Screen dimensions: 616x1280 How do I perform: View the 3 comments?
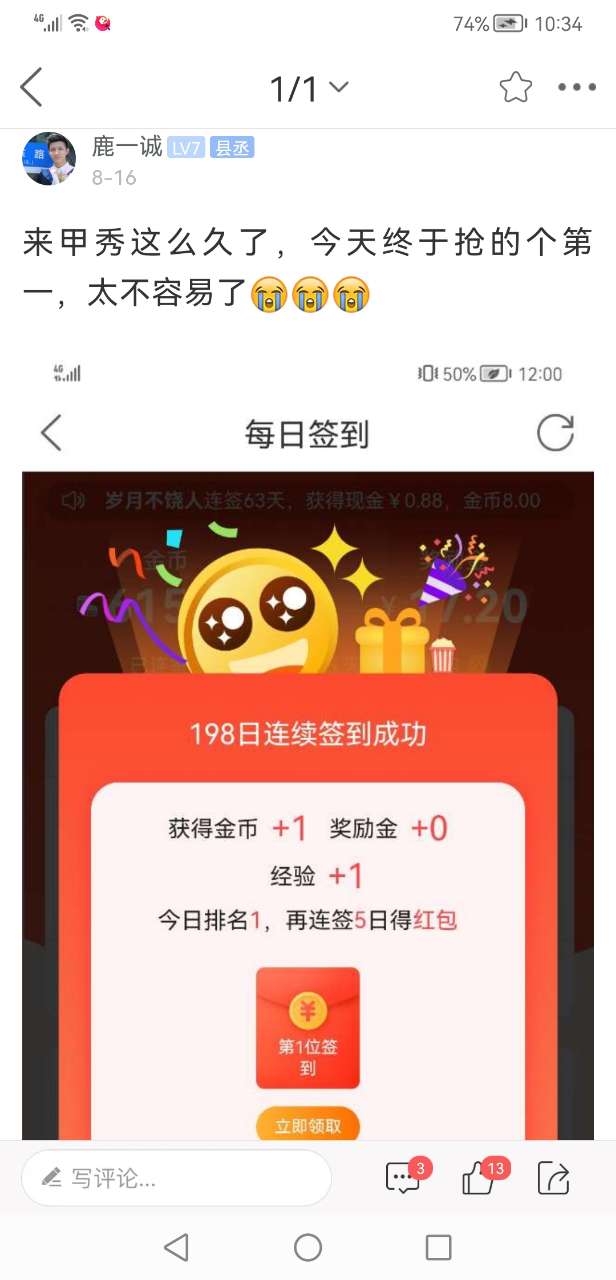click(404, 1178)
